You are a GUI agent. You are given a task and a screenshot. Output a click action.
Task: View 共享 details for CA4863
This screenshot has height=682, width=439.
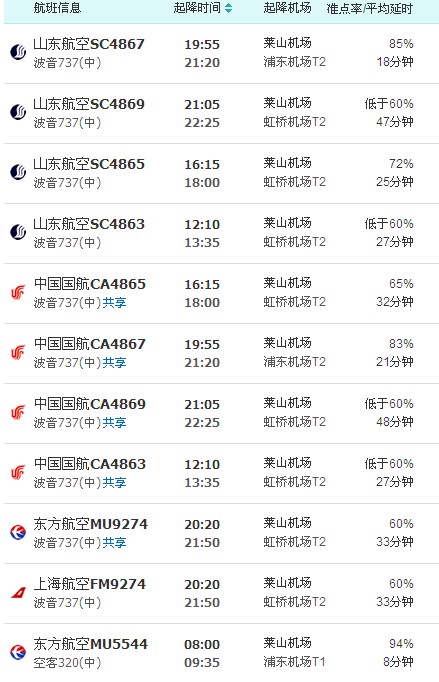[x=114, y=482]
